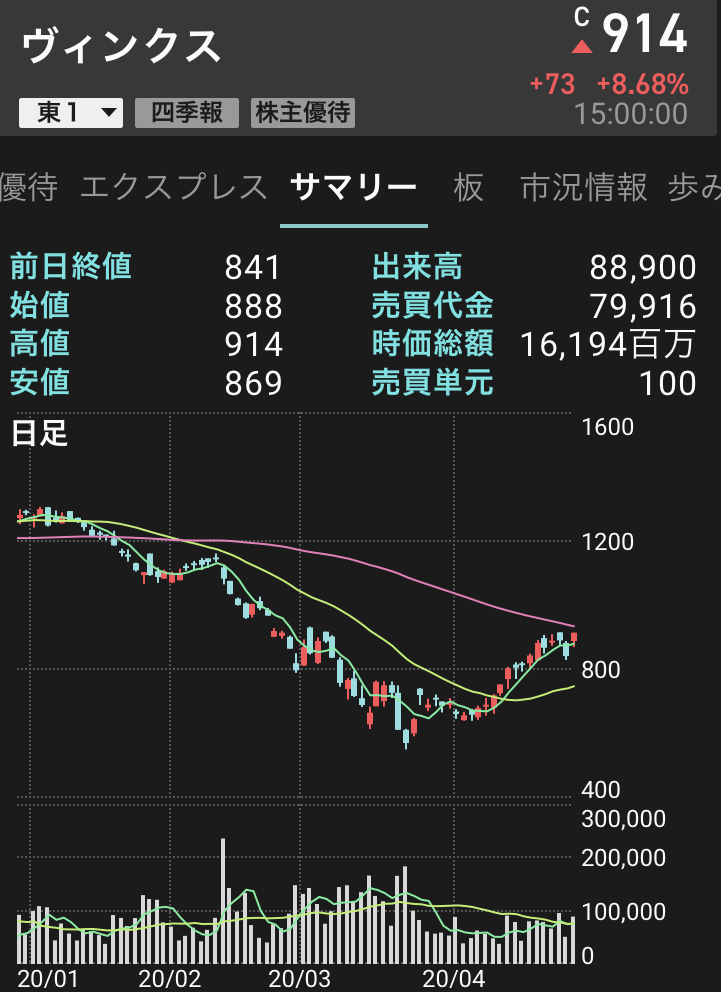Image resolution: width=721 pixels, height=992 pixels.
Task: Tap the 株主優待 button
Action: pos(303,113)
